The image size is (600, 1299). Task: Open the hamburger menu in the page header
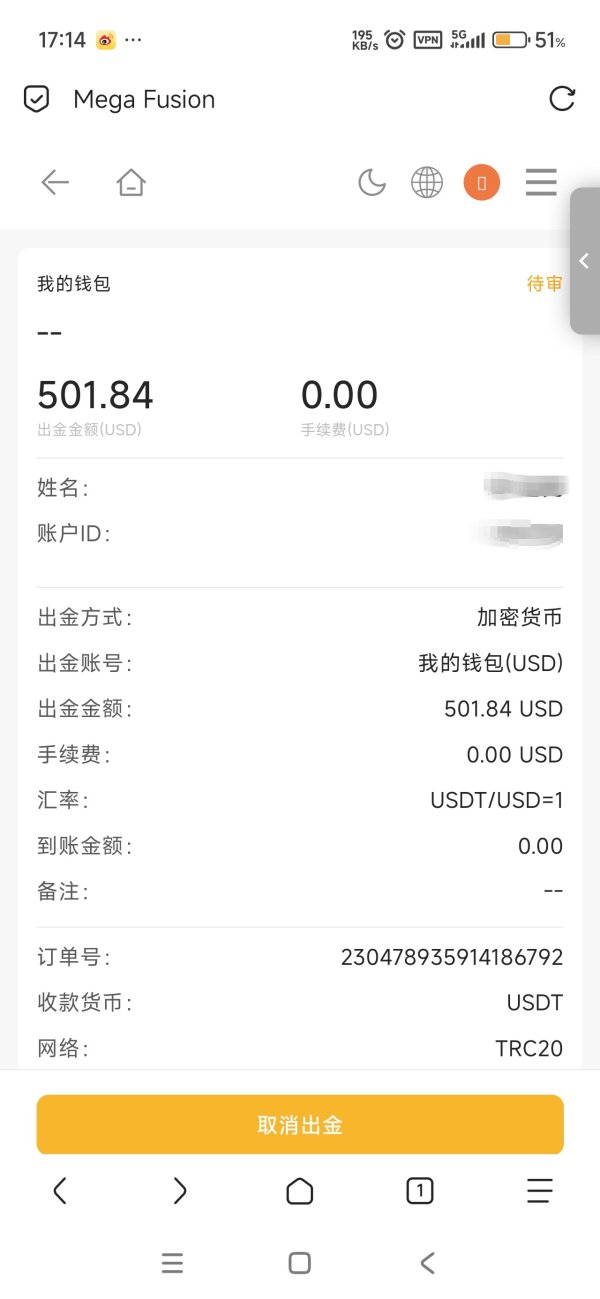pyautogui.click(x=541, y=183)
